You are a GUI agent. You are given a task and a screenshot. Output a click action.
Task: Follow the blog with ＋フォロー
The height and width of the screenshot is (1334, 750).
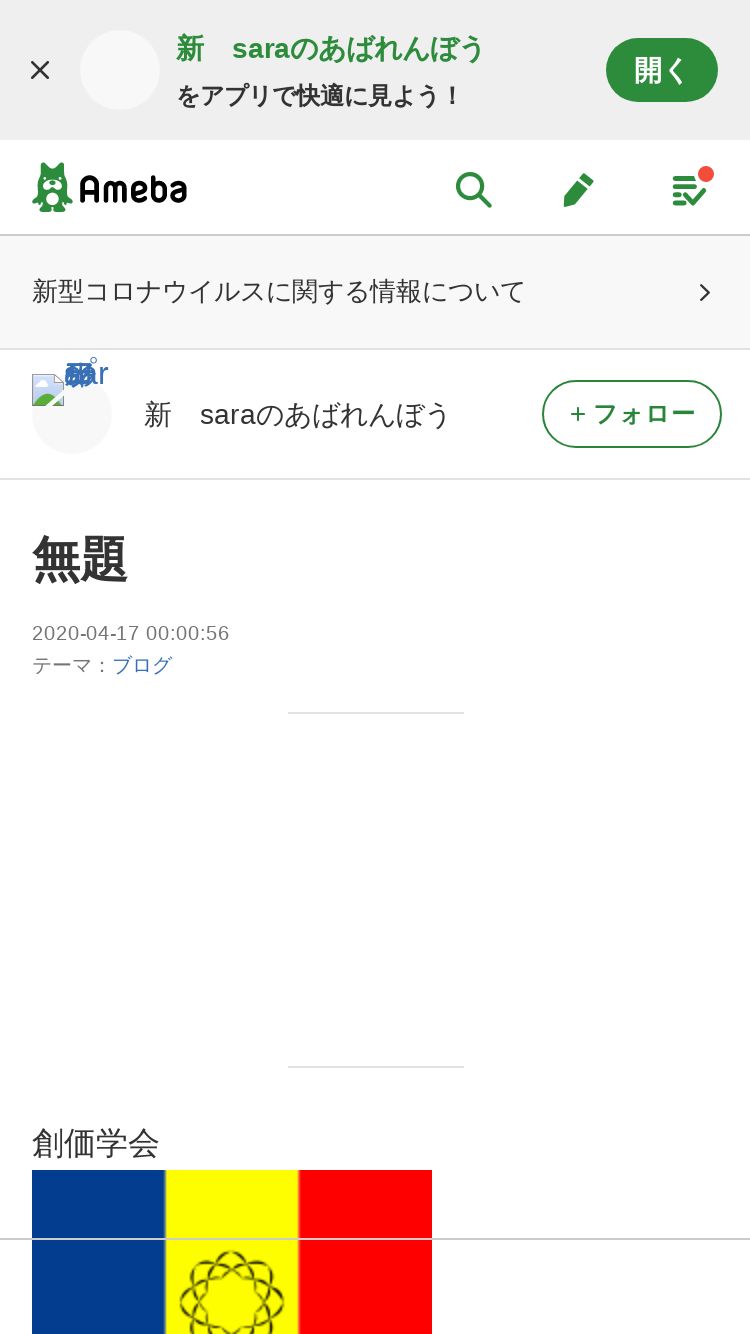click(x=631, y=414)
